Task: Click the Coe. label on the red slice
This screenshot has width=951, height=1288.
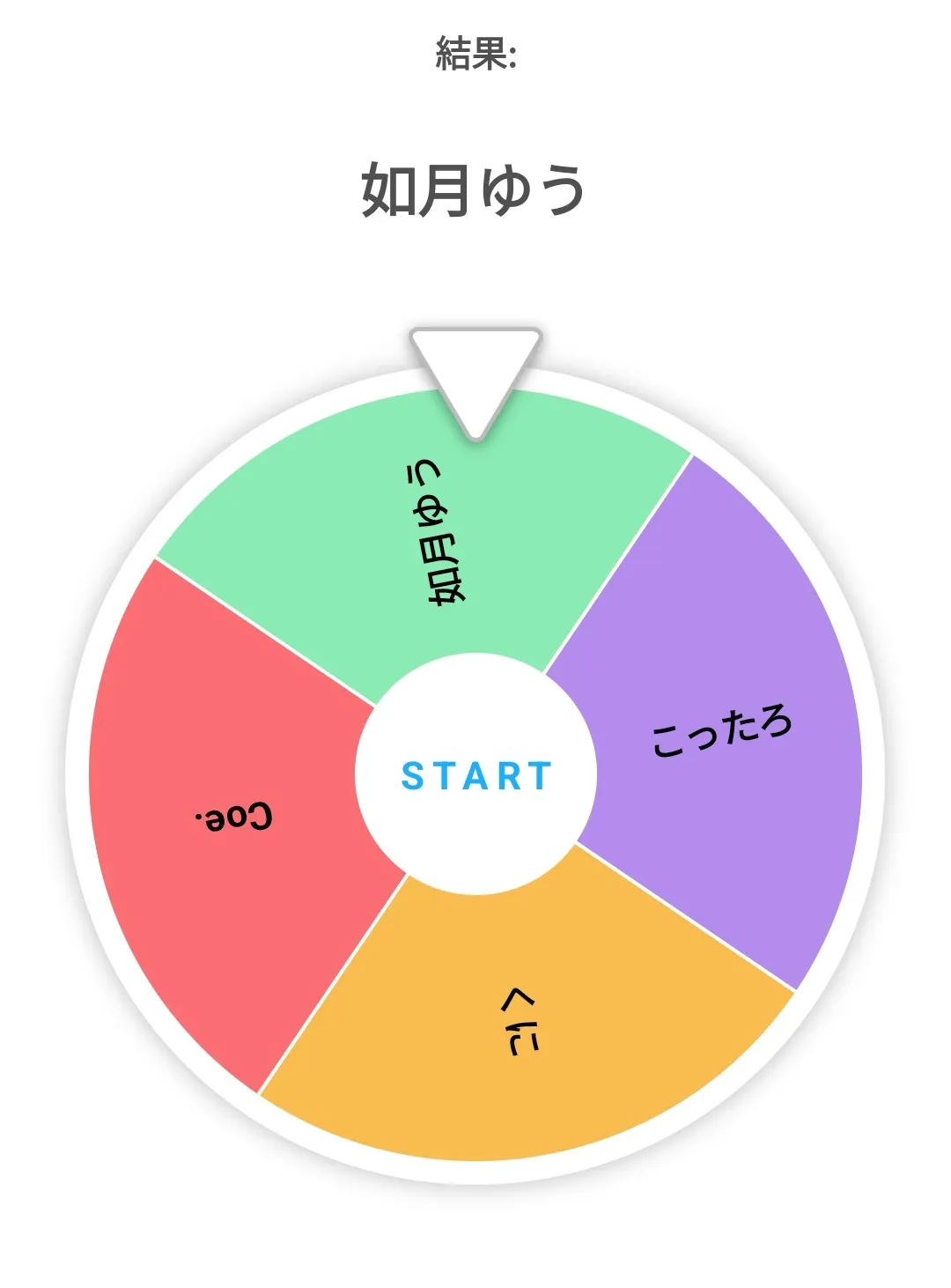Action: [x=233, y=817]
